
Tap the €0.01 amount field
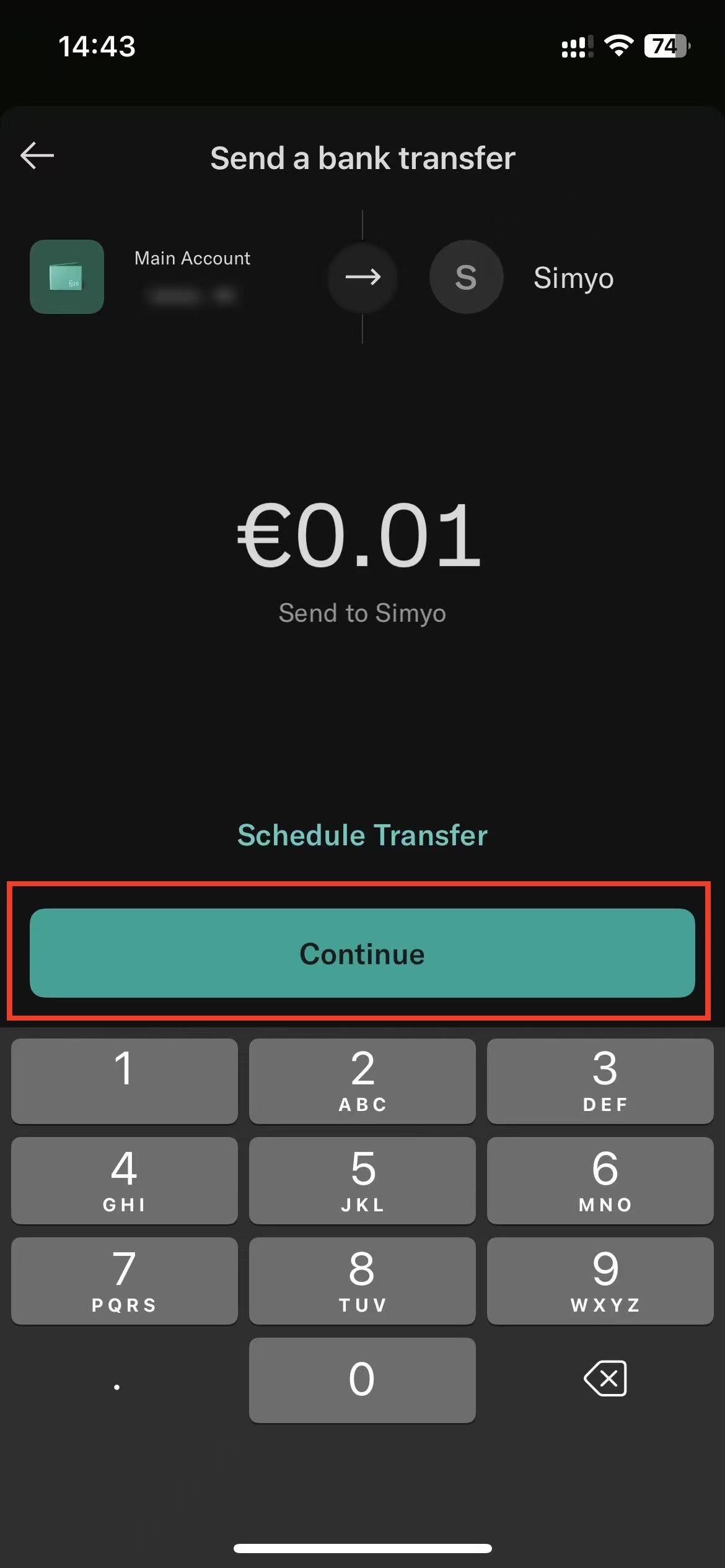(x=359, y=535)
